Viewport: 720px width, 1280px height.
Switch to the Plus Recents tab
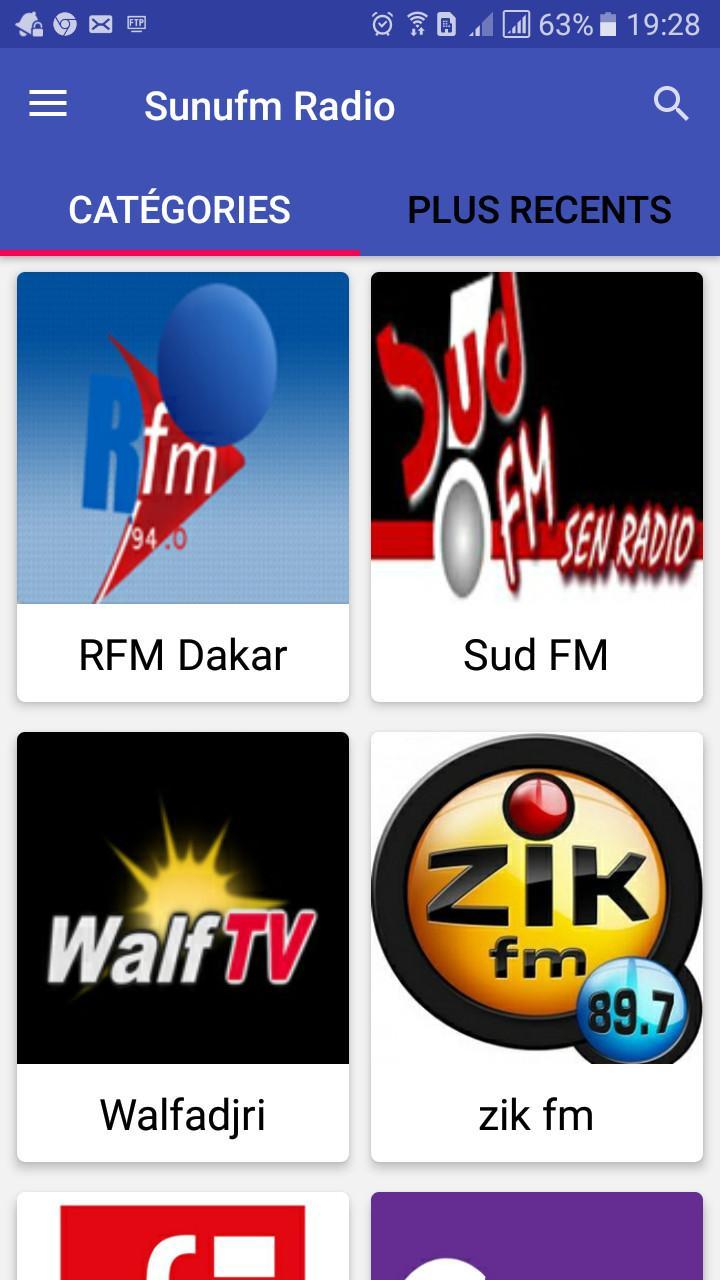tap(540, 210)
